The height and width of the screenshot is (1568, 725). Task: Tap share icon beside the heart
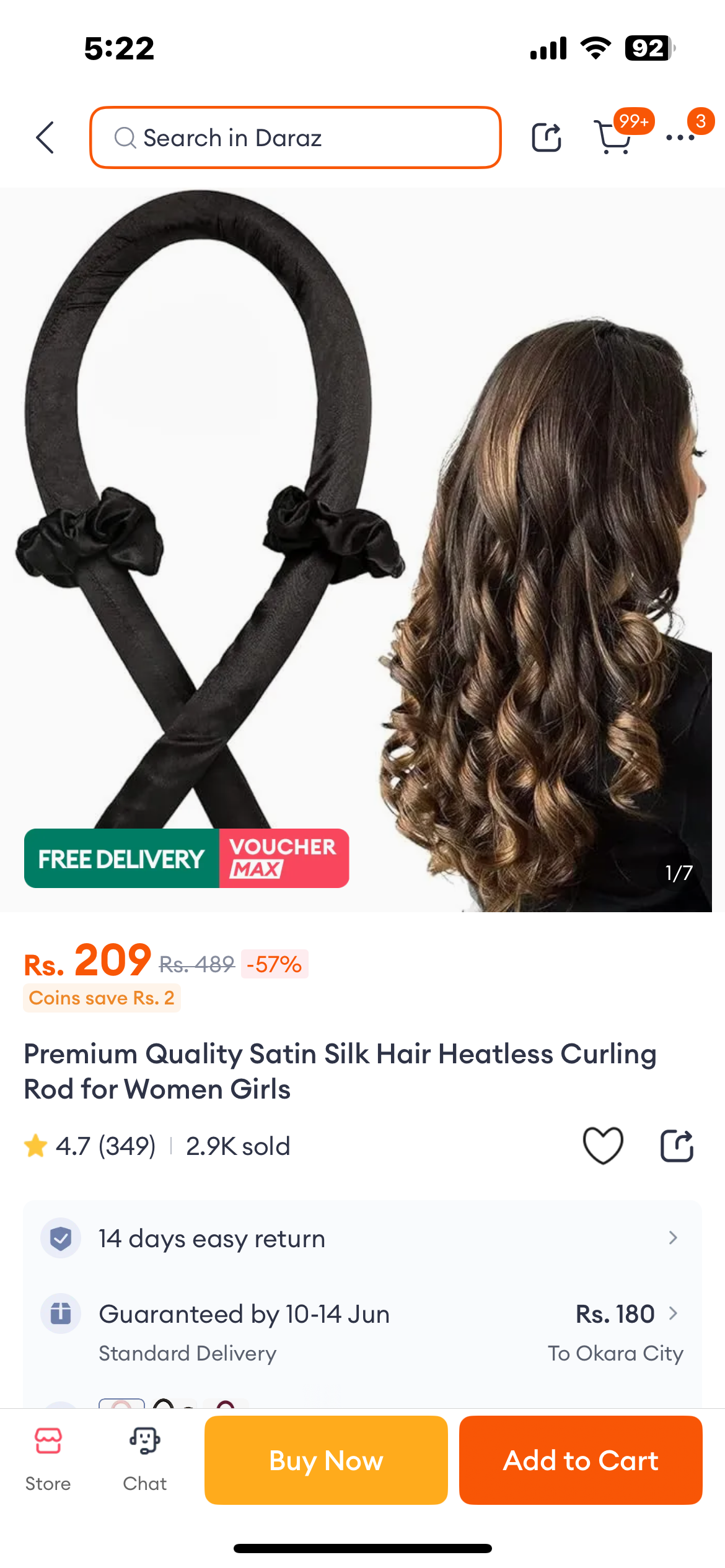[x=677, y=1146]
